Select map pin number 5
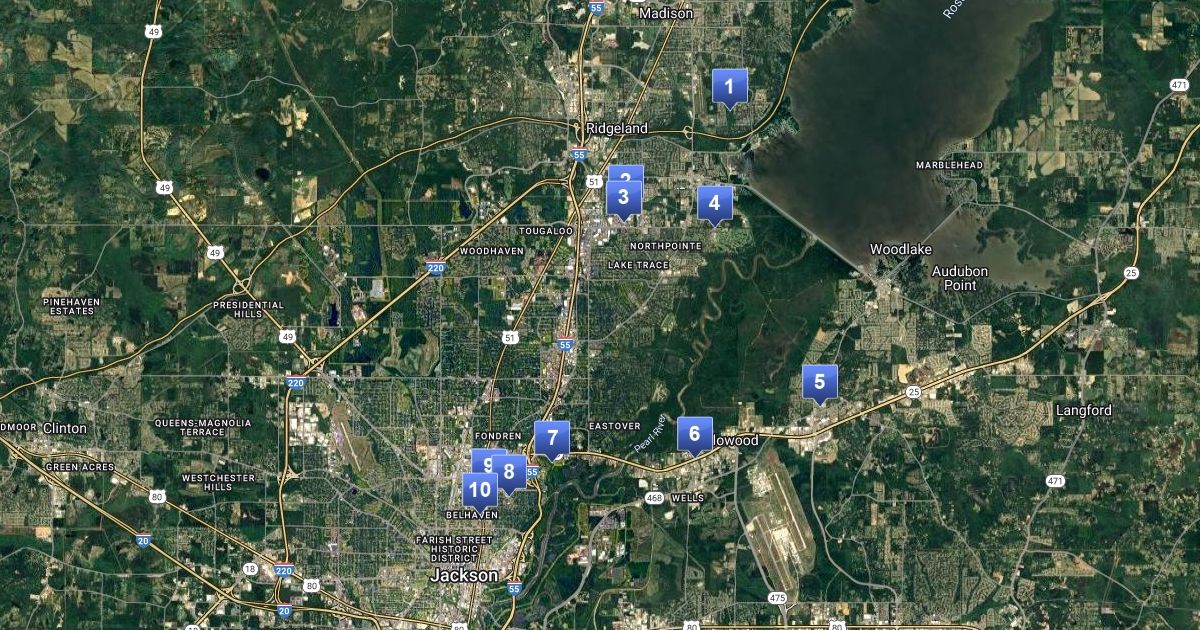This screenshot has width=1200, height=630. 820,383
